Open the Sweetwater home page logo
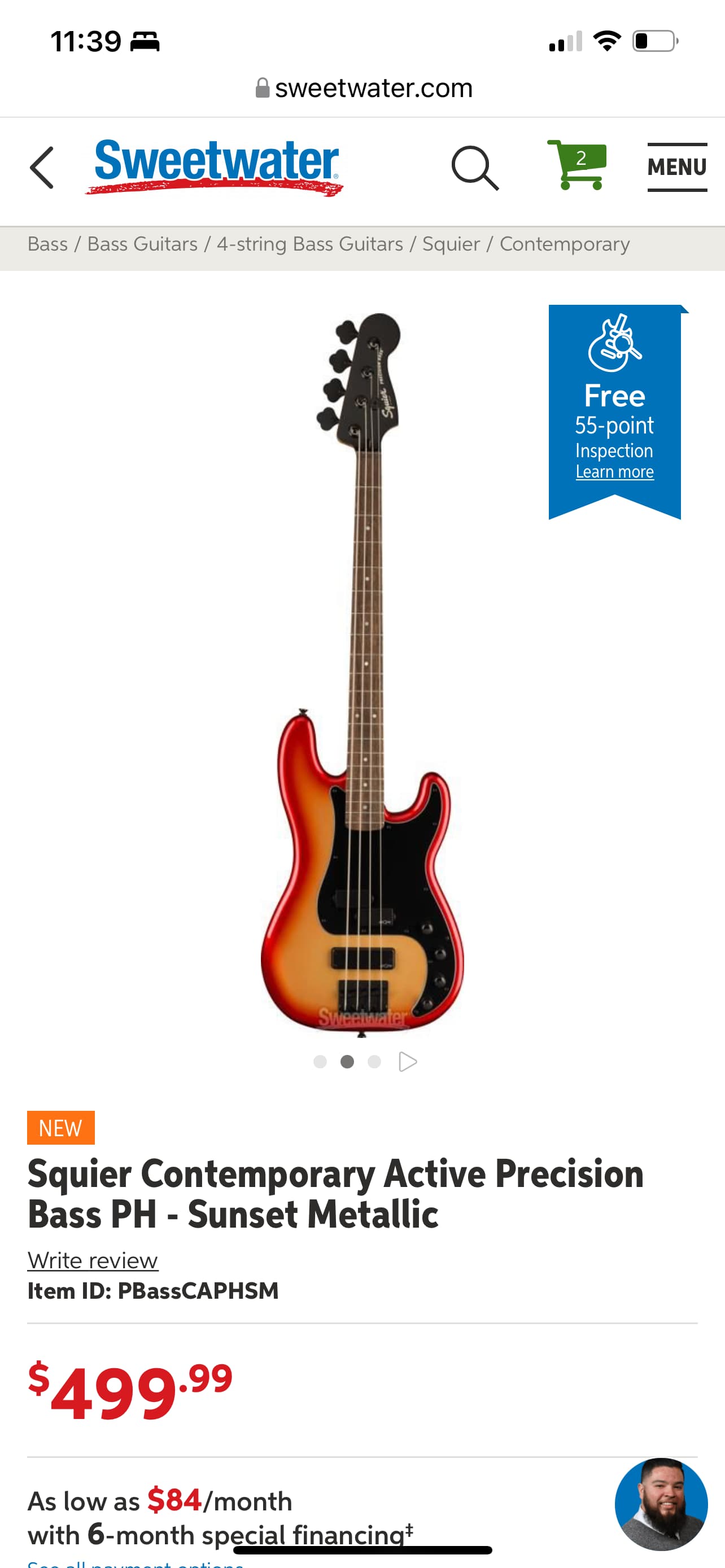Image resolution: width=725 pixels, height=1568 pixels. (x=214, y=166)
